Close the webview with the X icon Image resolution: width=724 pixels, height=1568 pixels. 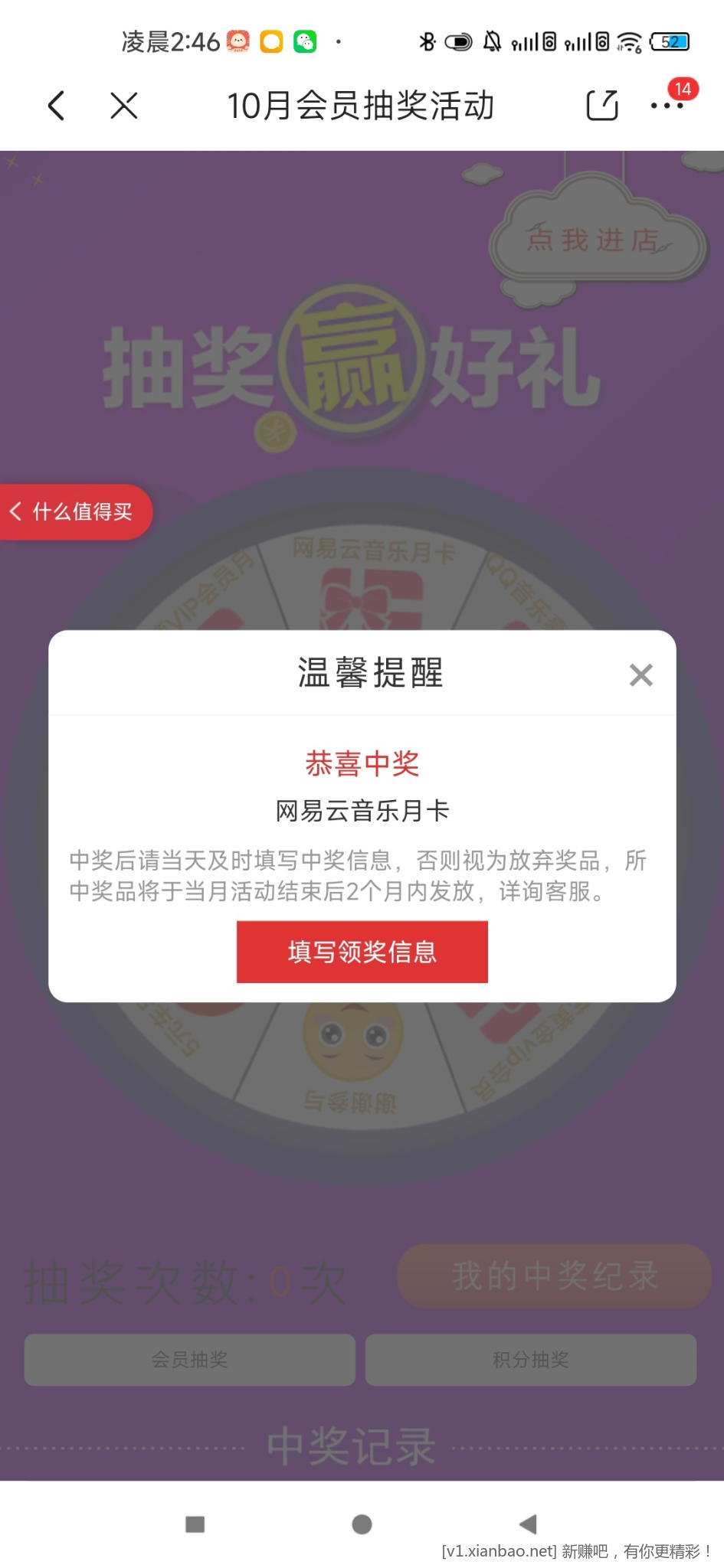pyautogui.click(x=123, y=106)
